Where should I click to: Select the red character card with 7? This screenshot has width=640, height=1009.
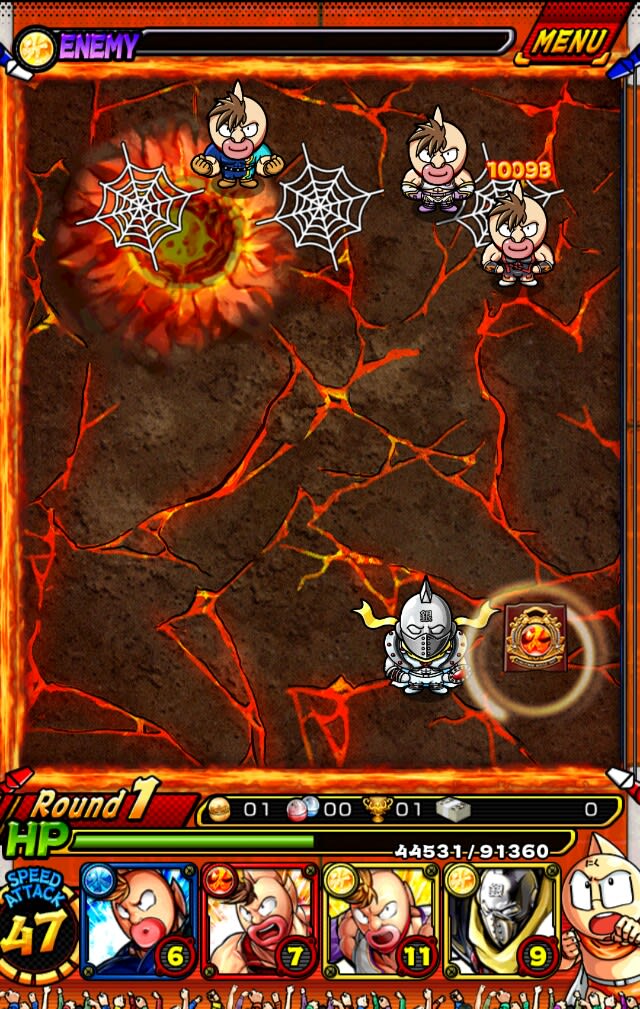260,920
